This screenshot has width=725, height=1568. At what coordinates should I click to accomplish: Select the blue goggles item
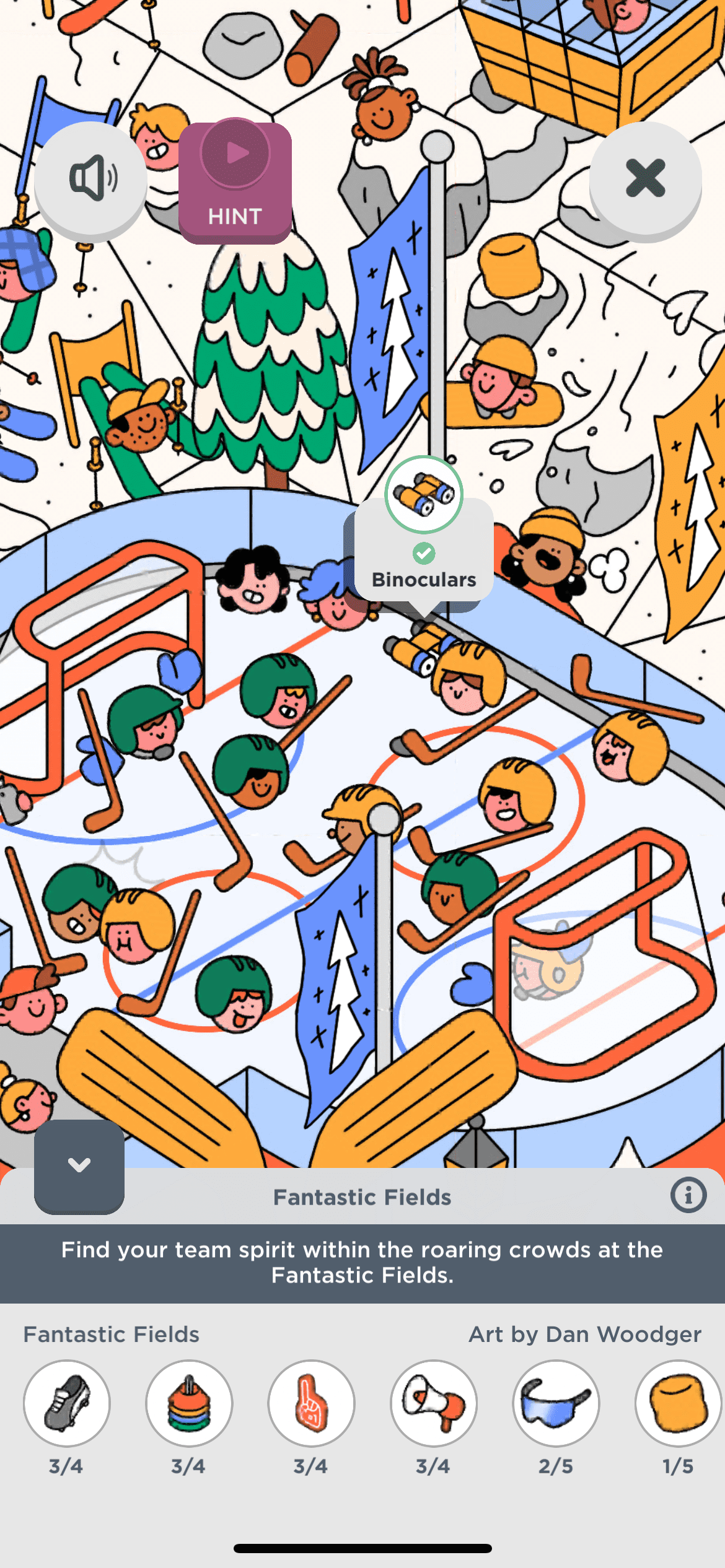click(556, 1403)
